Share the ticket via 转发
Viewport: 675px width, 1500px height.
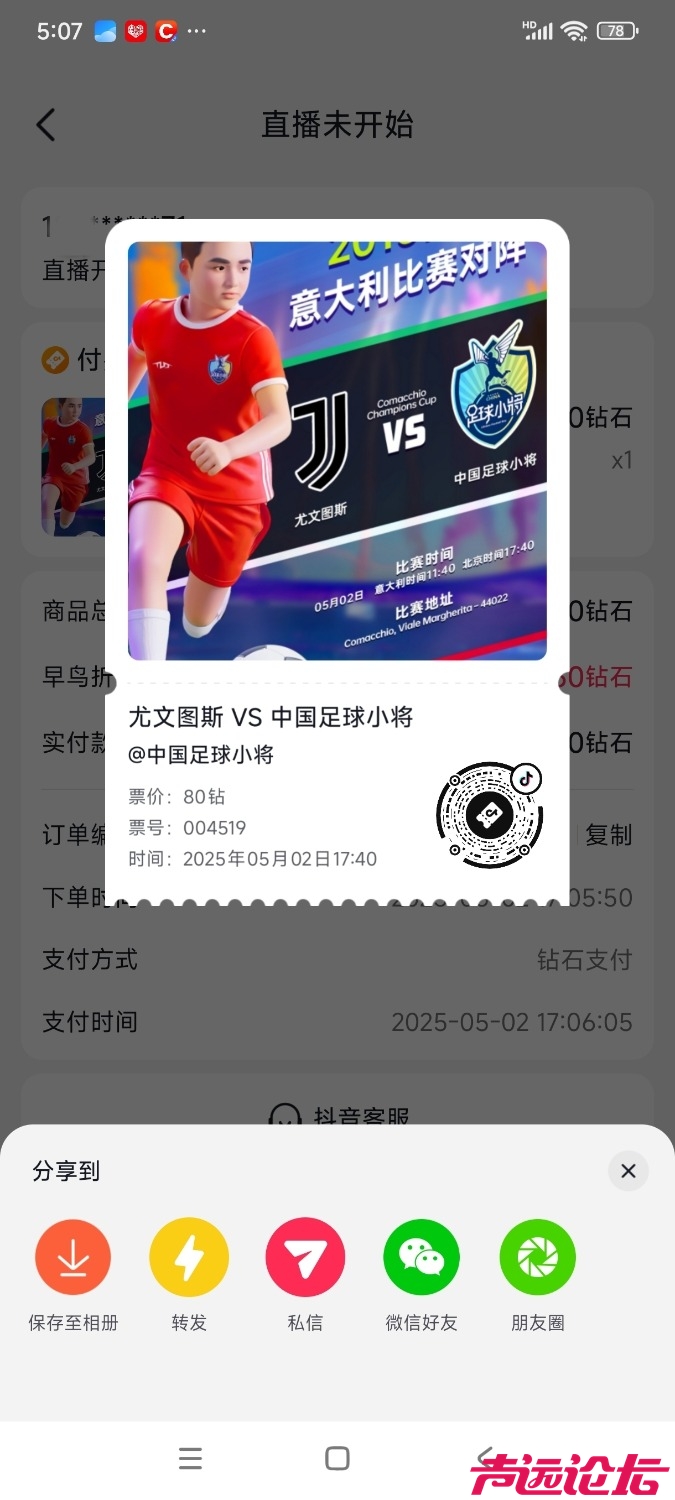(x=189, y=1258)
